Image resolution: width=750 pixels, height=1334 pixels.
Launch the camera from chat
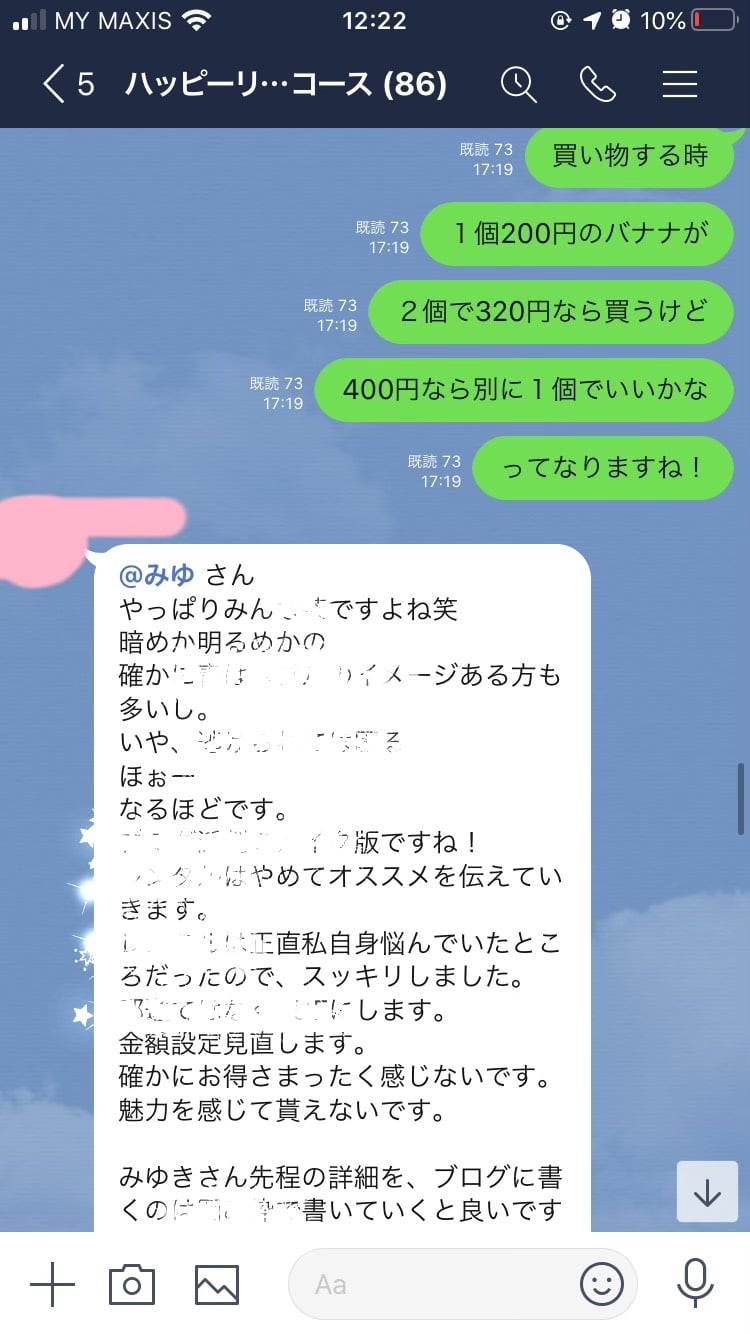[x=132, y=1284]
